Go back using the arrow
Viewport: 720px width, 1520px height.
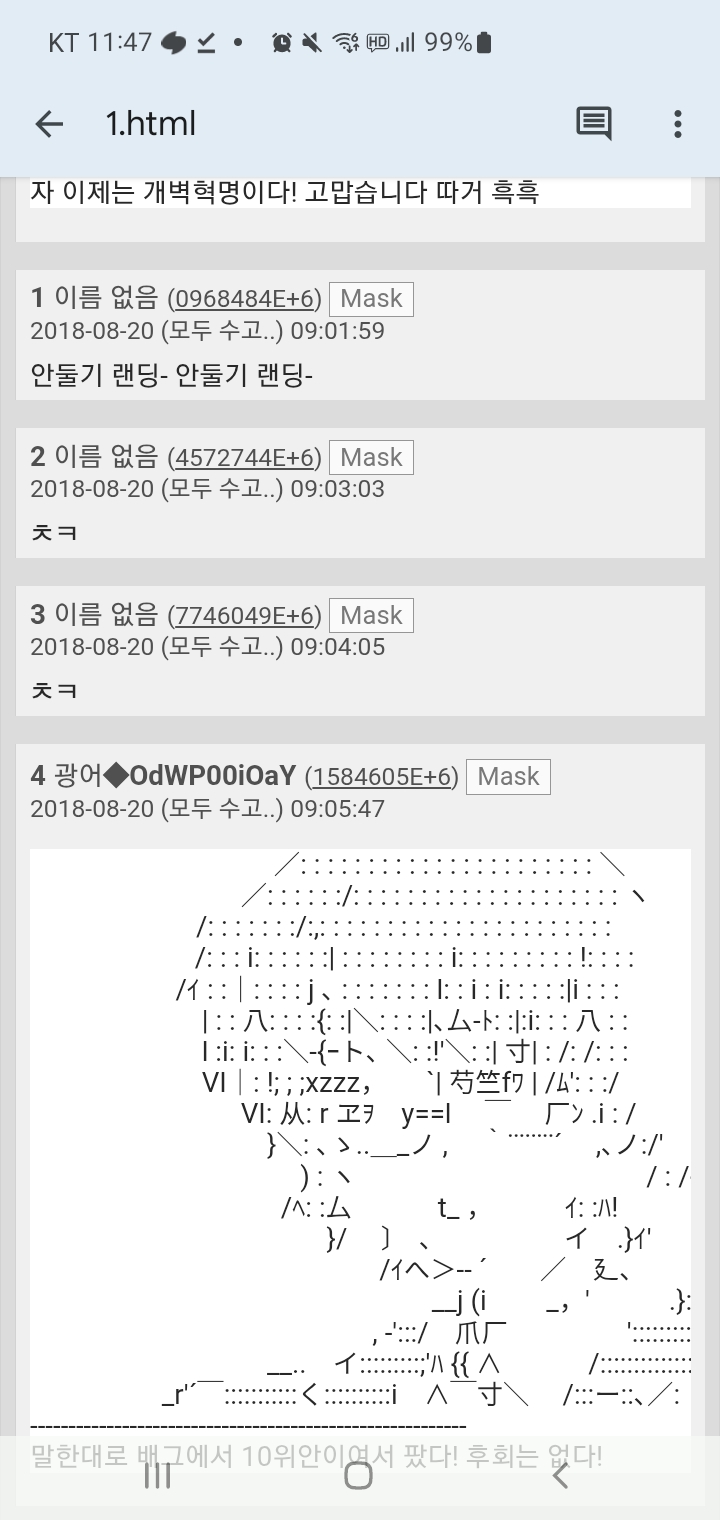[x=49, y=124]
